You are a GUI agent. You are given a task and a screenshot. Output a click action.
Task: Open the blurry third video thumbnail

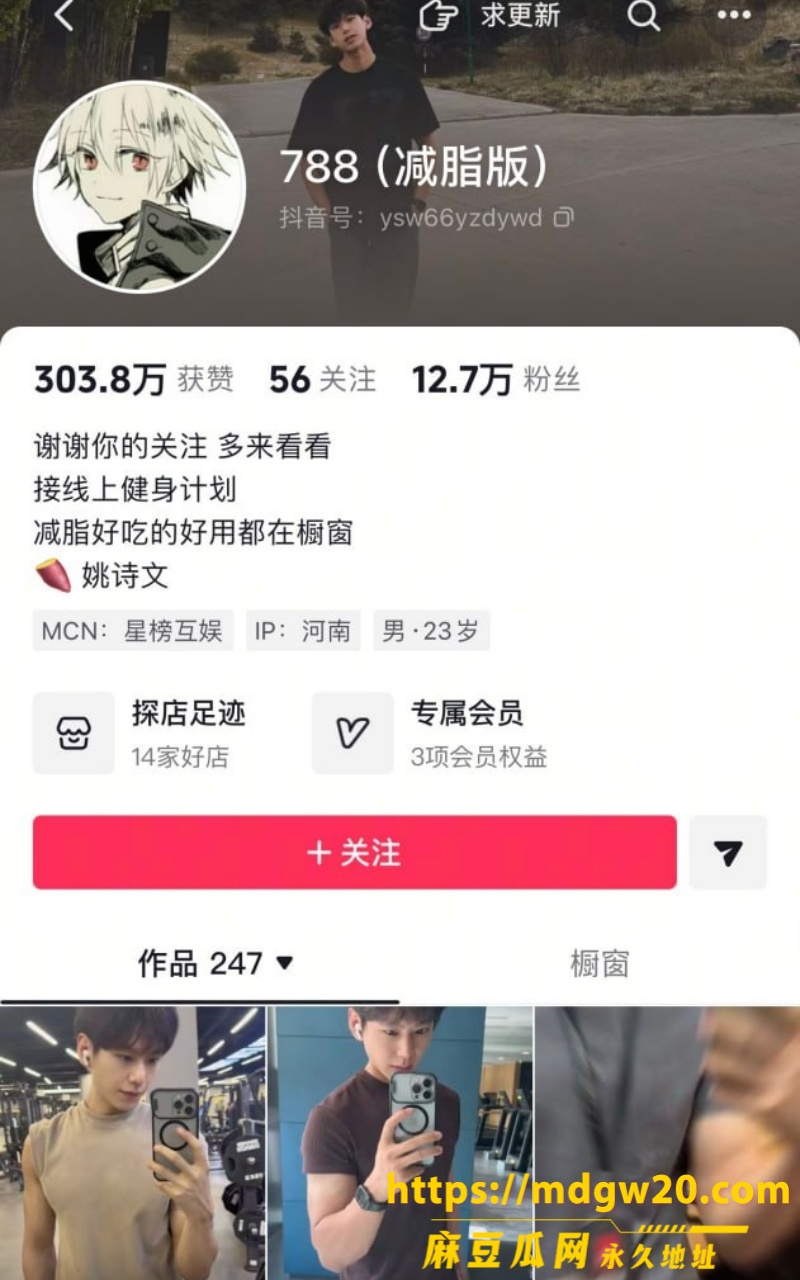pos(668,1143)
